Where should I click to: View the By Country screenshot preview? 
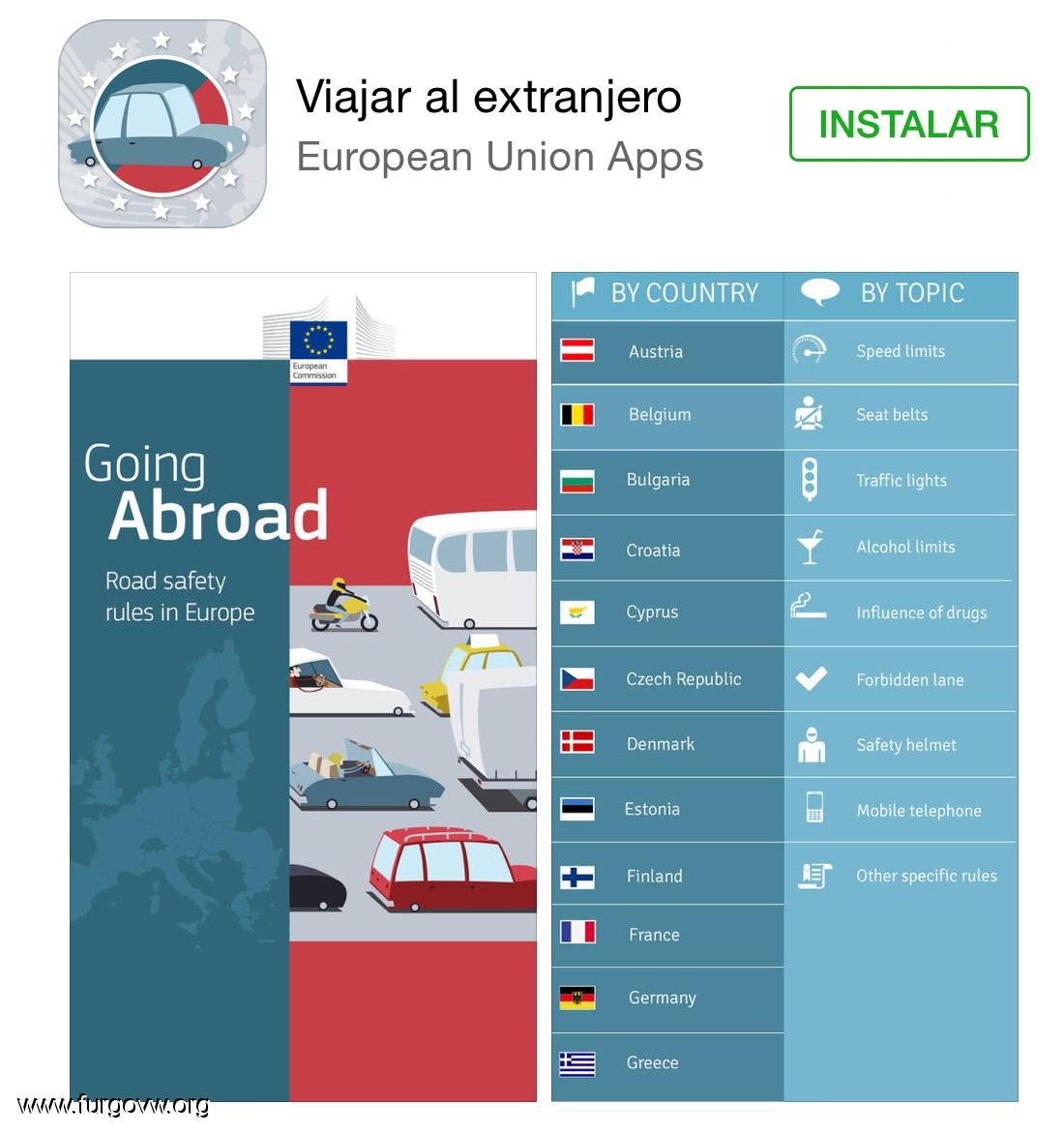coord(783,687)
